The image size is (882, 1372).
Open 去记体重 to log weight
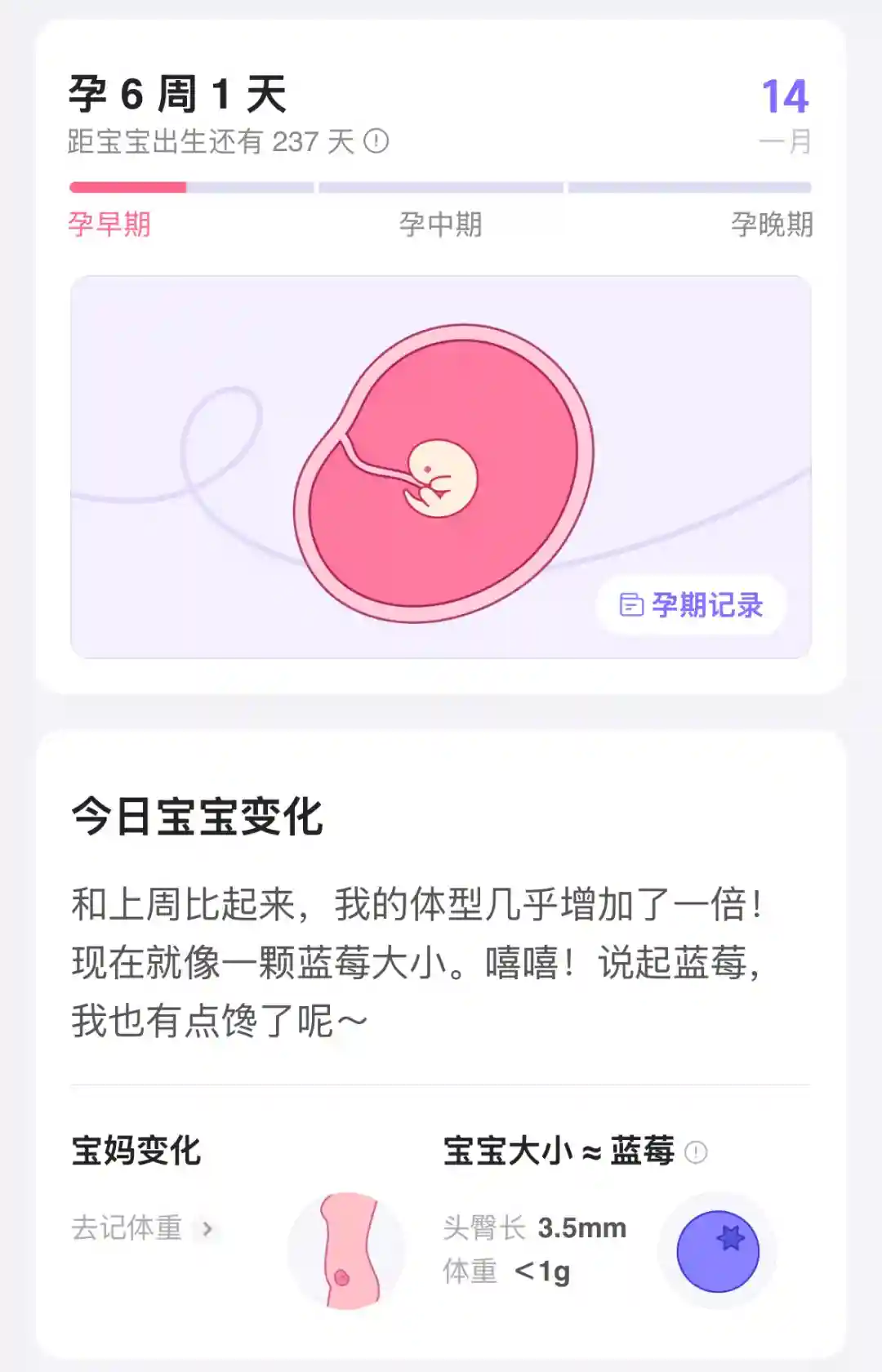(x=141, y=1227)
